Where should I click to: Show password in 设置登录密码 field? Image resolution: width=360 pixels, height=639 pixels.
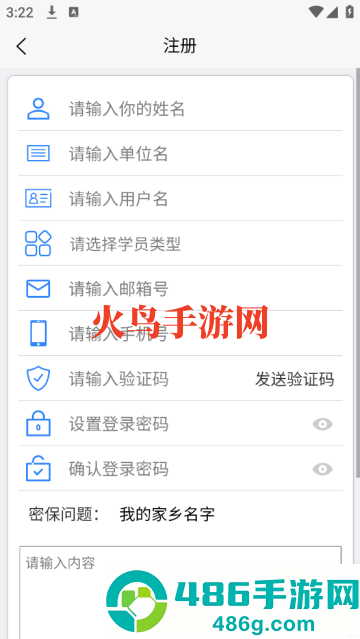(x=322, y=424)
